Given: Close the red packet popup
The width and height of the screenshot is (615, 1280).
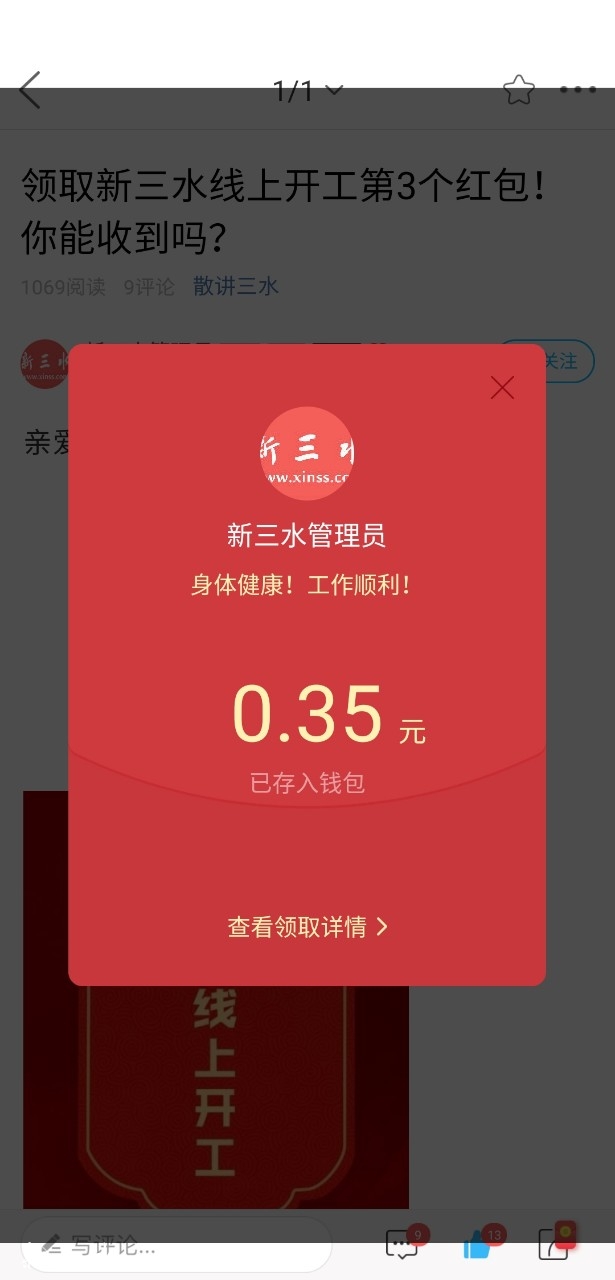Looking at the screenshot, I should tap(502, 388).
